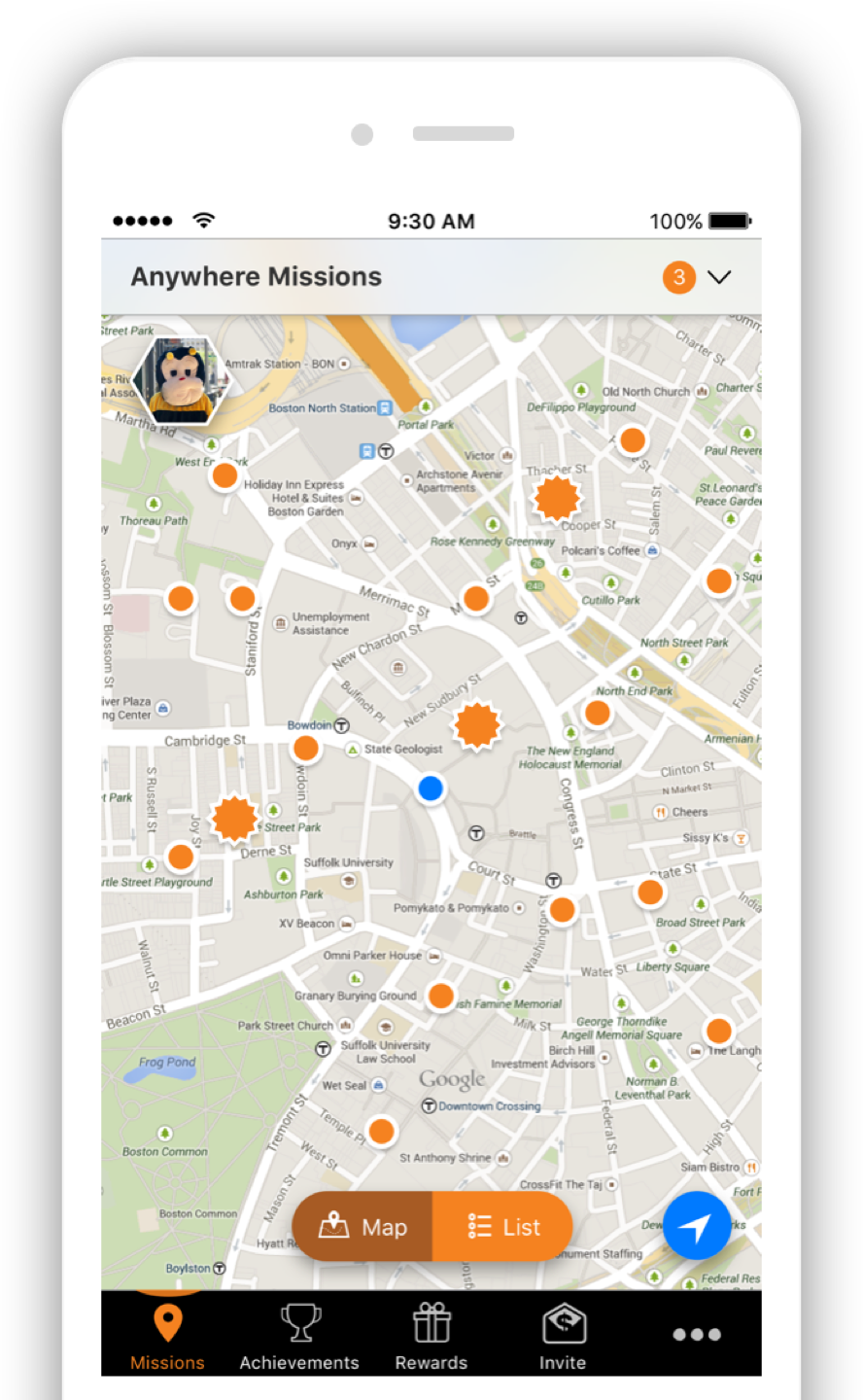Center the map on my location
The height and width of the screenshot is (1400, 863).
point(696,1226)
